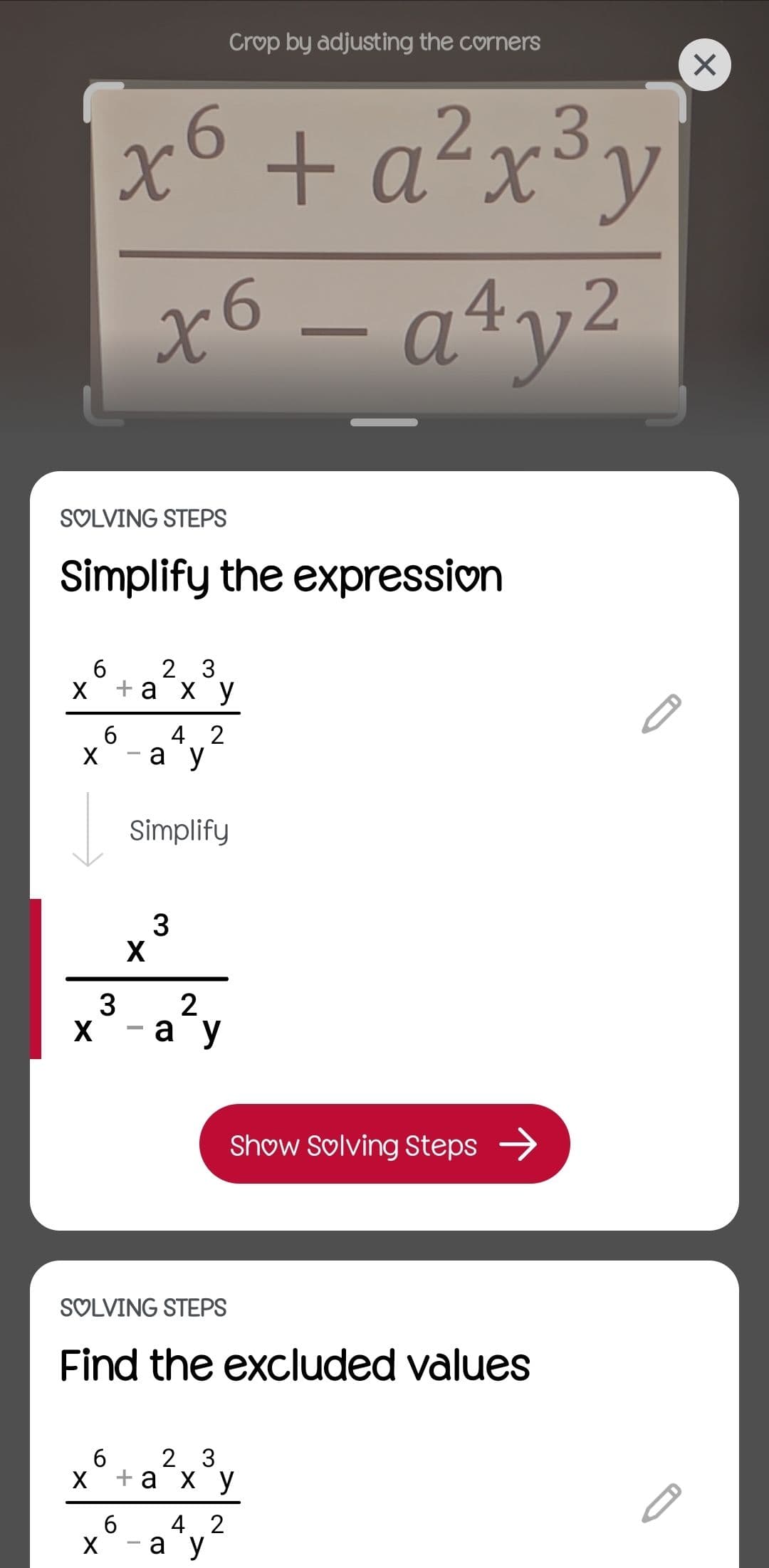Tap the crop resize handle below the equation
This screenshot has width=769, height=1568.
point(384,423)
